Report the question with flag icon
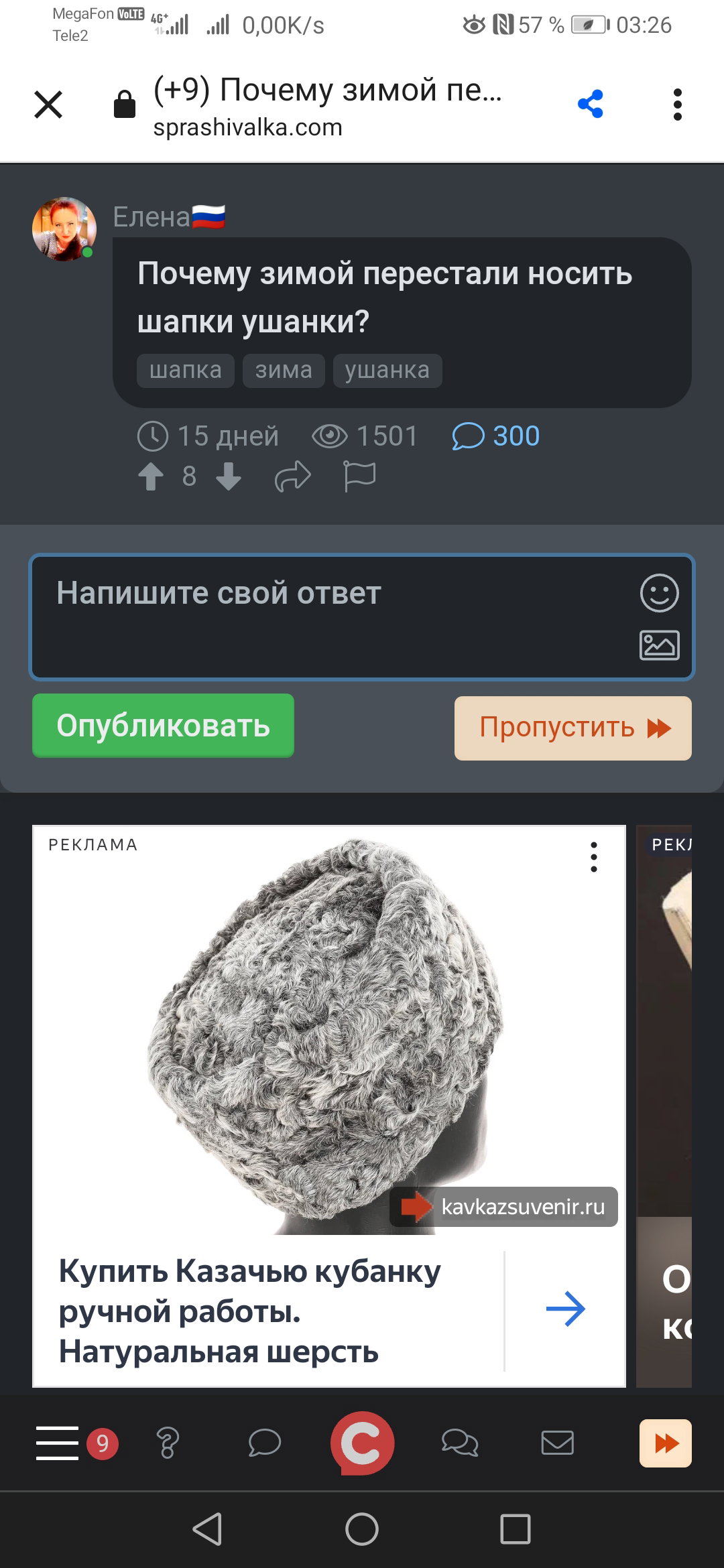 pyautogui.click(x=359, y=476)
